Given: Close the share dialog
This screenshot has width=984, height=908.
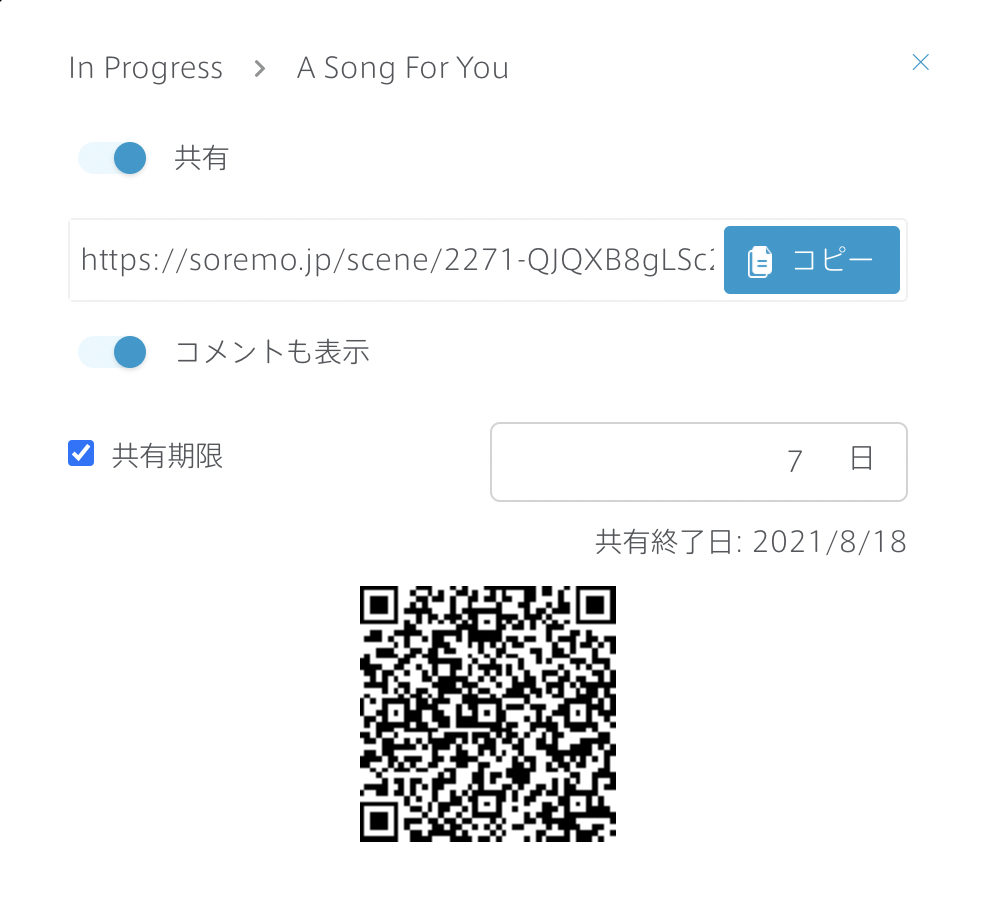Looking at the screenshot, I should tap(921, 63).
